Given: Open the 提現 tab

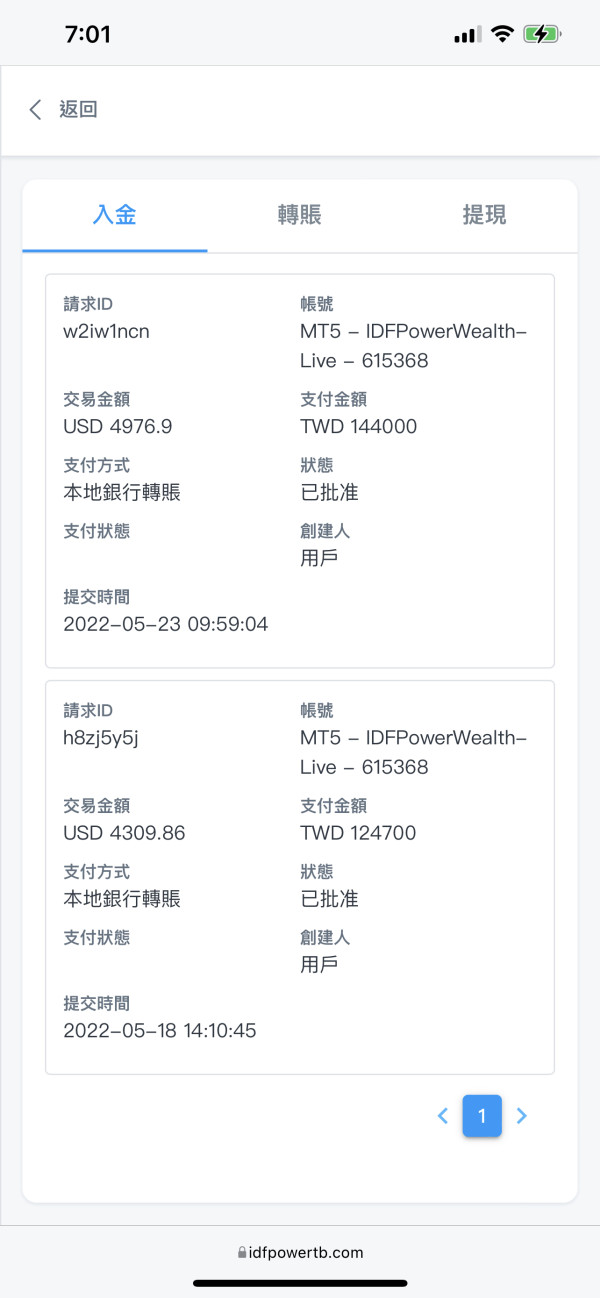Looking at the screenshot, I should 485,215.
